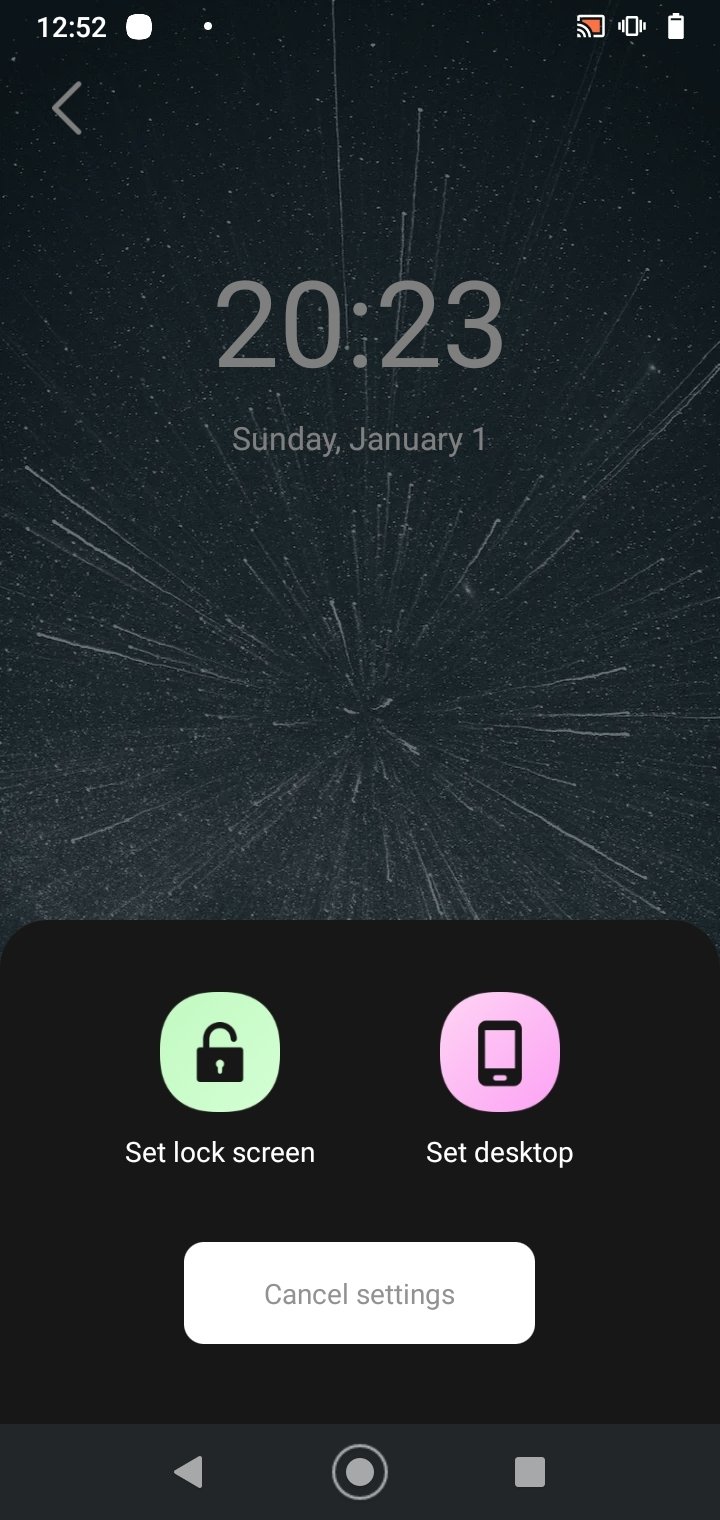
Task: Tap the back arrow at top
Action: pyautogui.click(x=67, y=108)
